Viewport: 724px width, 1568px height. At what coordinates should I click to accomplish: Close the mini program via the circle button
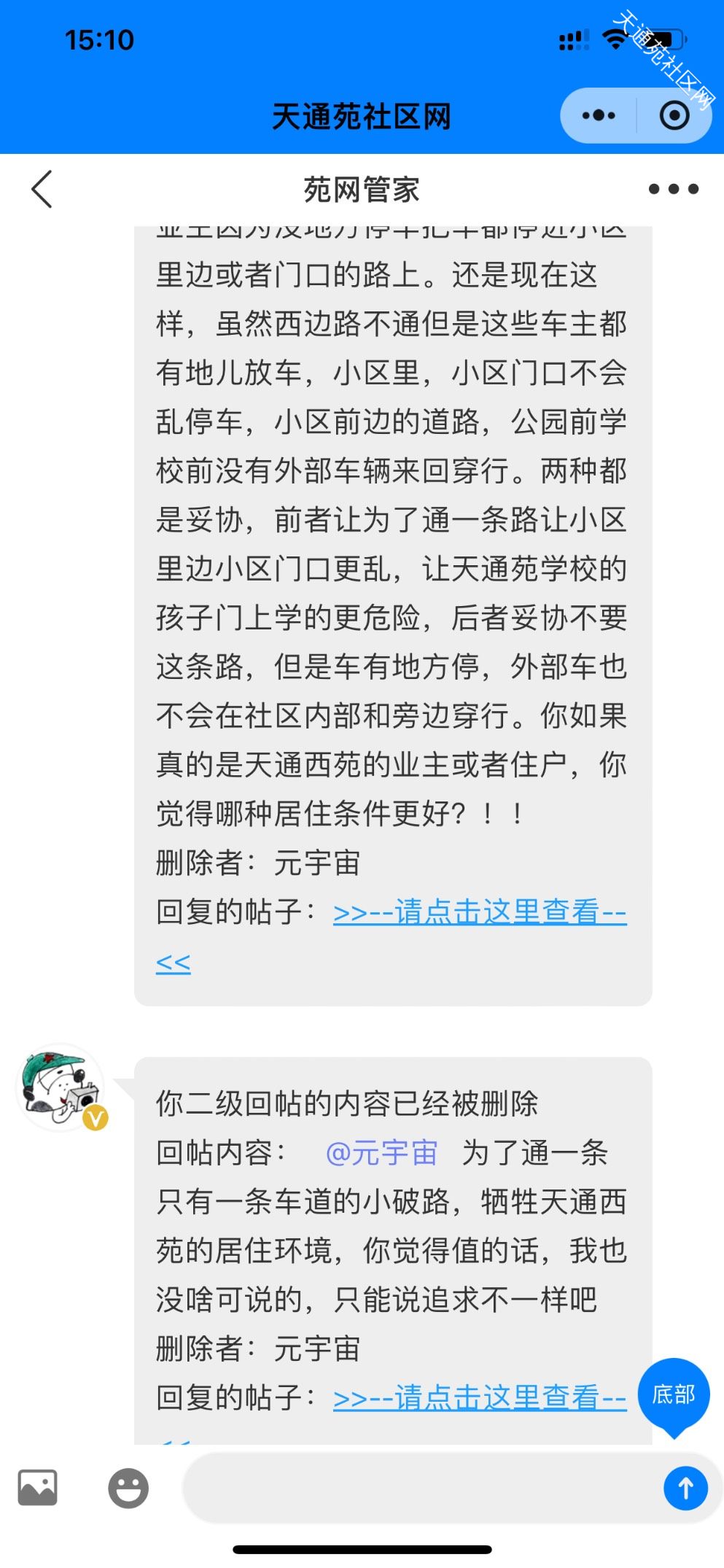[674, 115]
